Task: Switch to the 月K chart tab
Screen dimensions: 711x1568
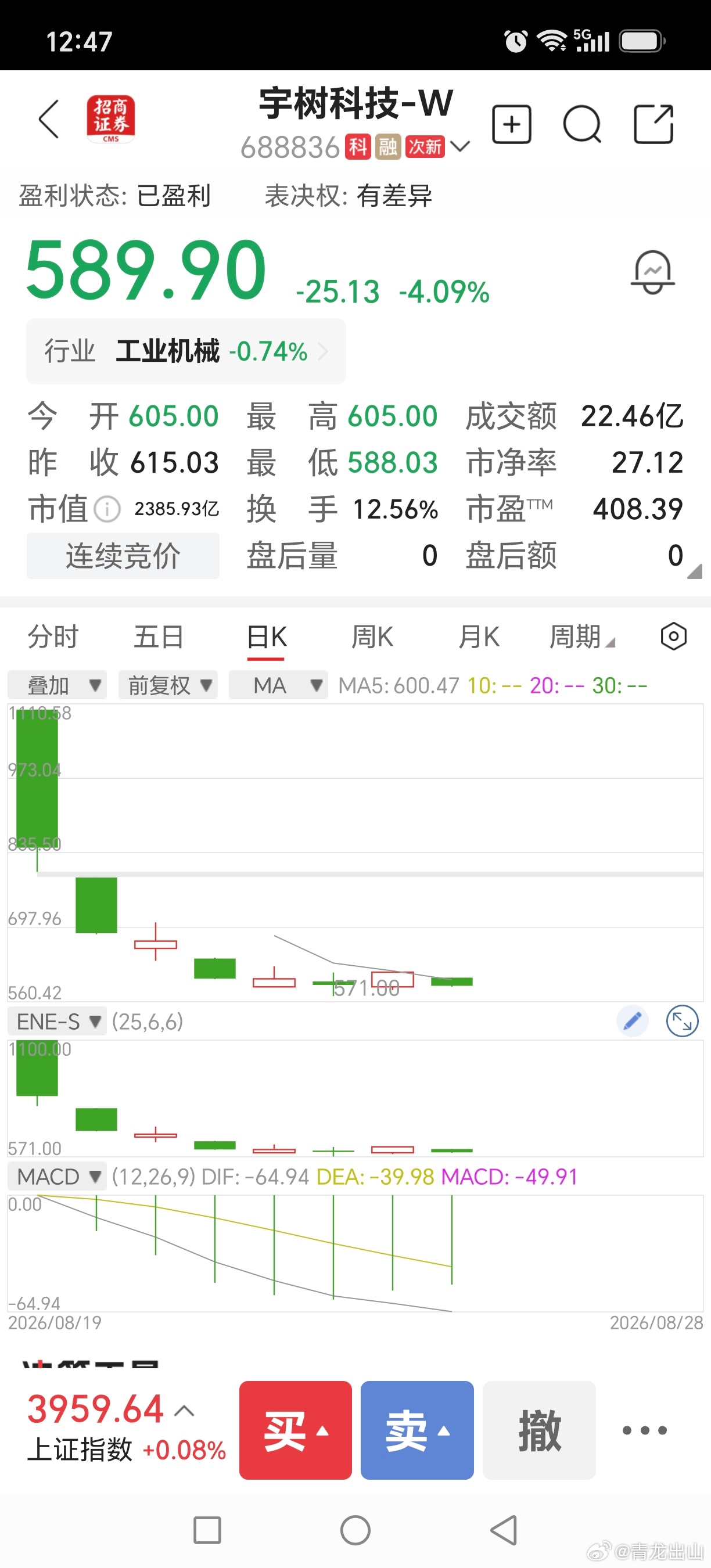Action: point(479,636)
